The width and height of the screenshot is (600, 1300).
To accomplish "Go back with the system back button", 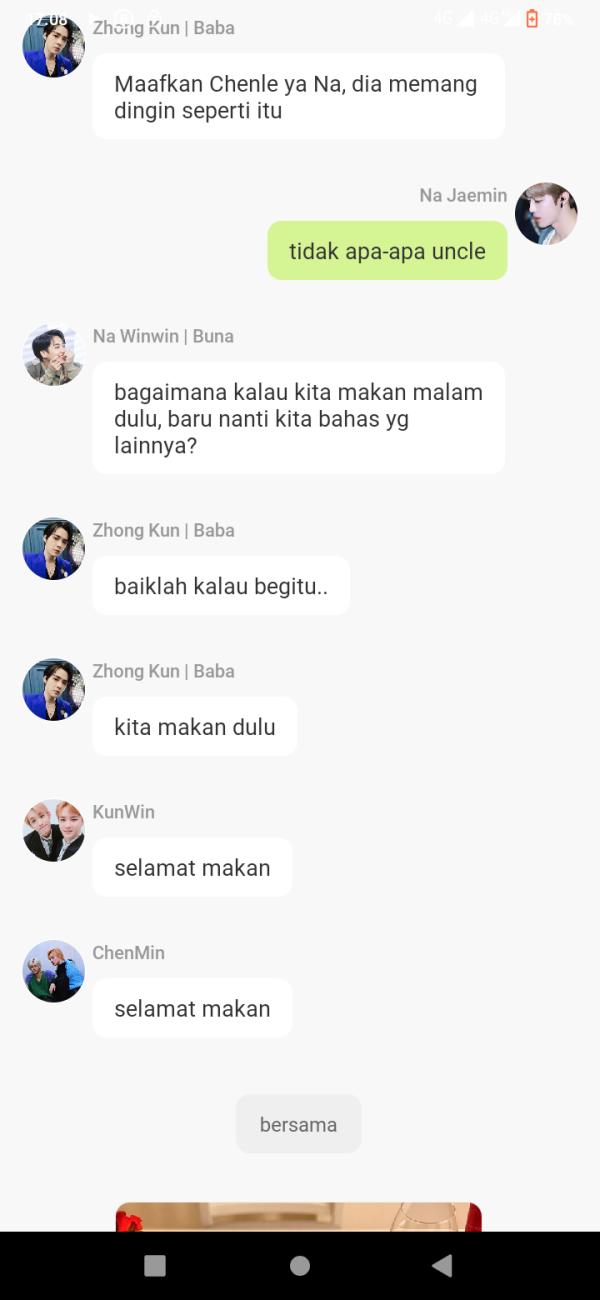I will (x=442, y=1266).
